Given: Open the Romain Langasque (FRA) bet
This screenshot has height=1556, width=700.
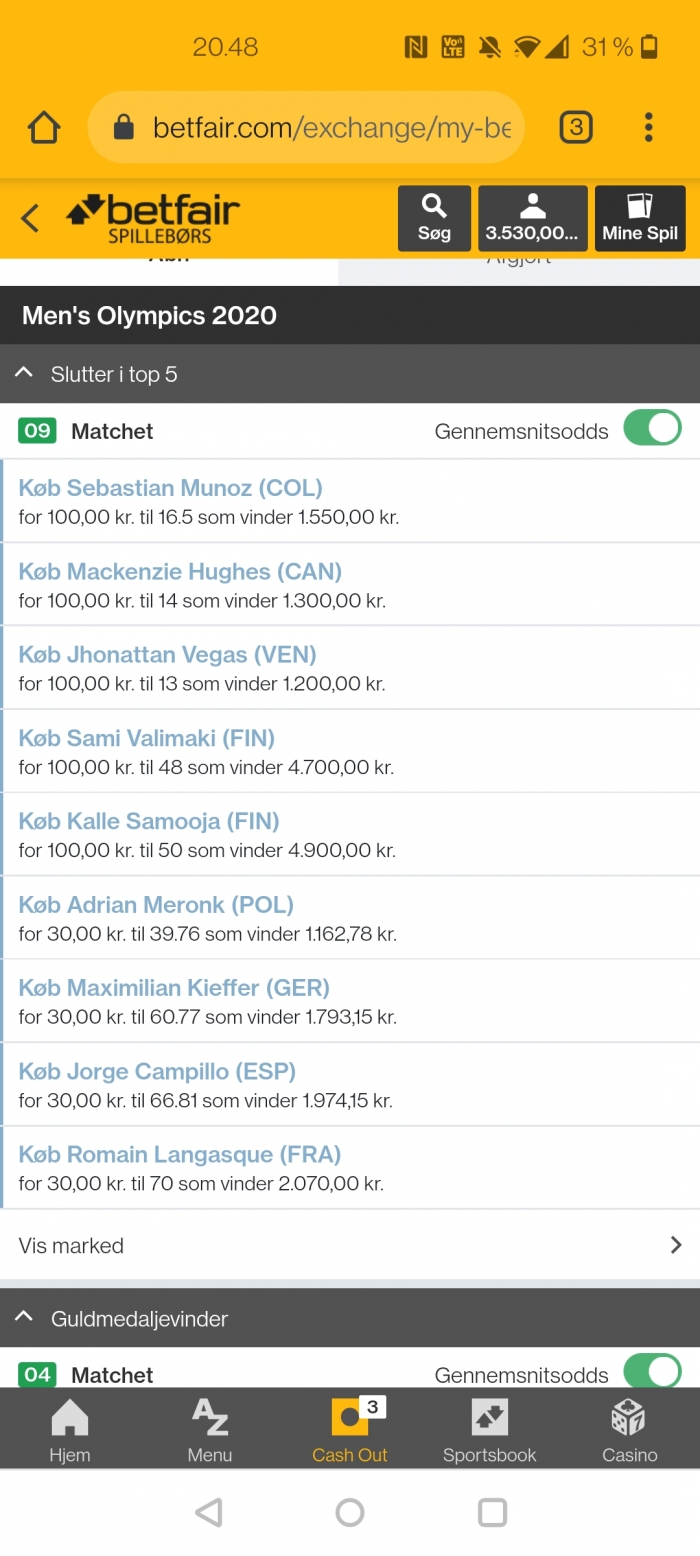Looking at the screenshot, I should click(350, 1168).
